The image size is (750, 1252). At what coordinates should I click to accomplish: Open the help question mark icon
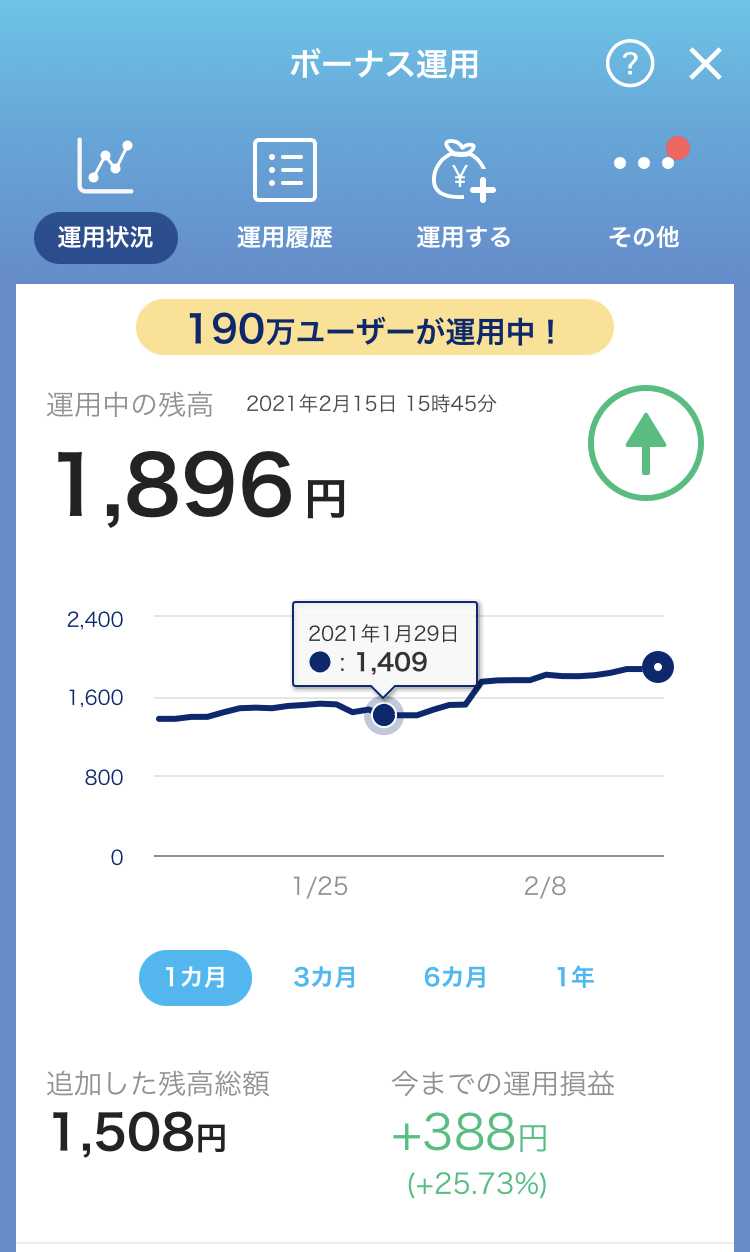(630, 65)
